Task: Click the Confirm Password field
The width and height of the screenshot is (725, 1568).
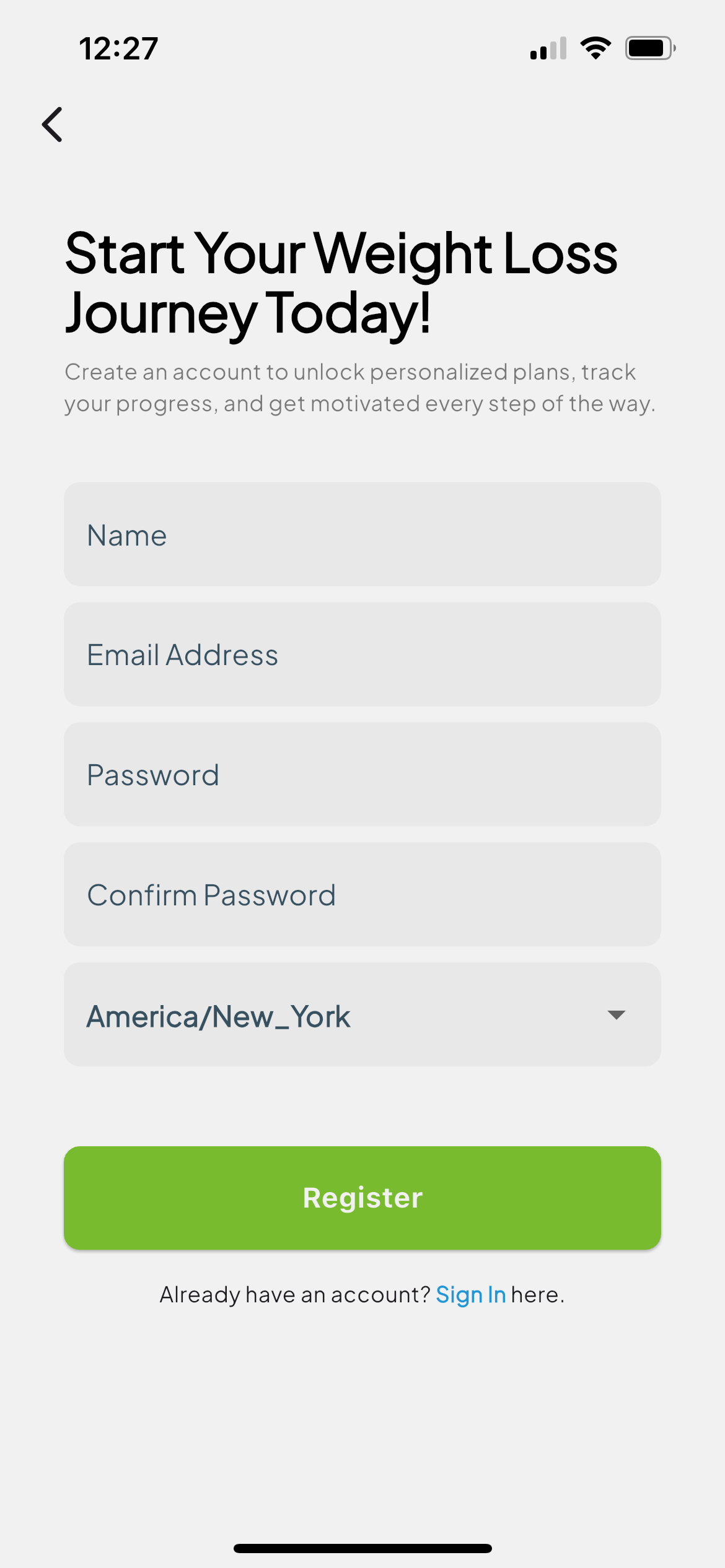Action: coord(362,894)
